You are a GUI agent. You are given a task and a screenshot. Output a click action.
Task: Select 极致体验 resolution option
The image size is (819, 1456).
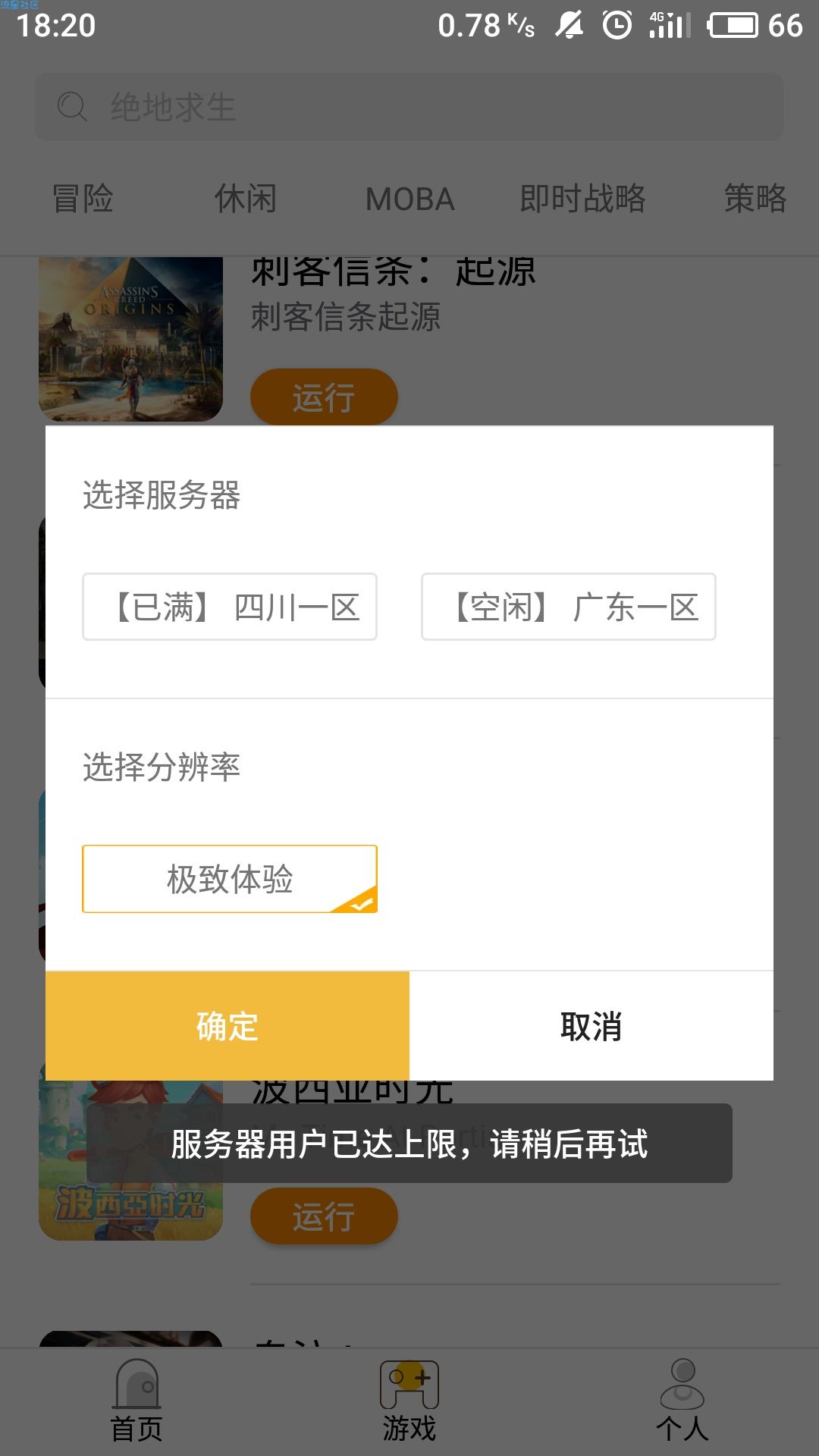(230, 879)
